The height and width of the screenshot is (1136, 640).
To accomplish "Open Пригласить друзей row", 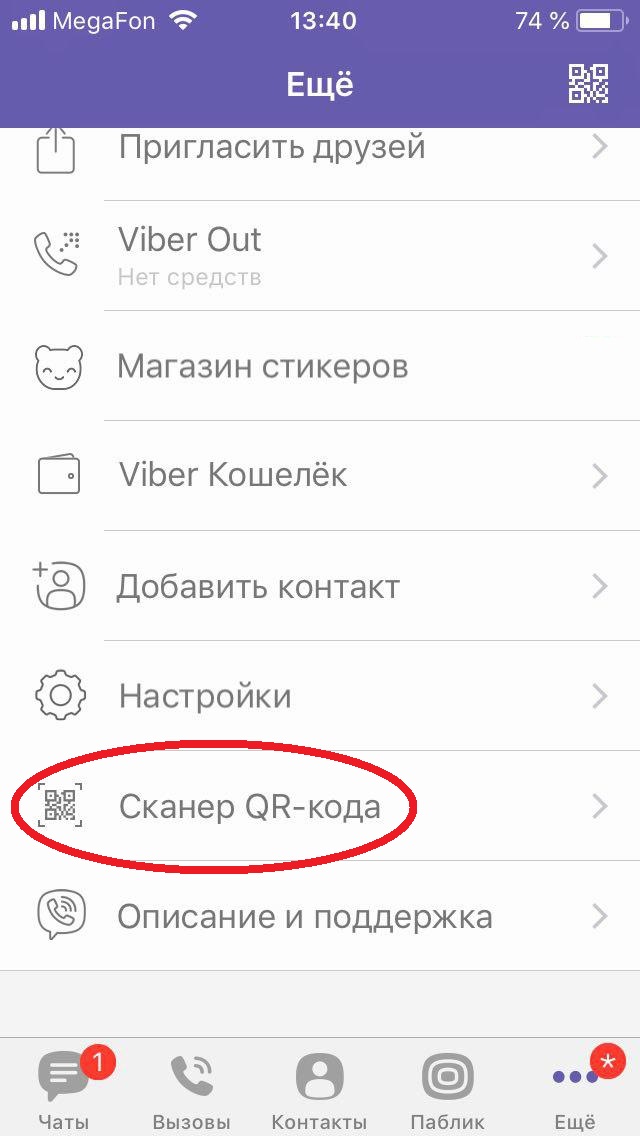I will tap(320, 148).
